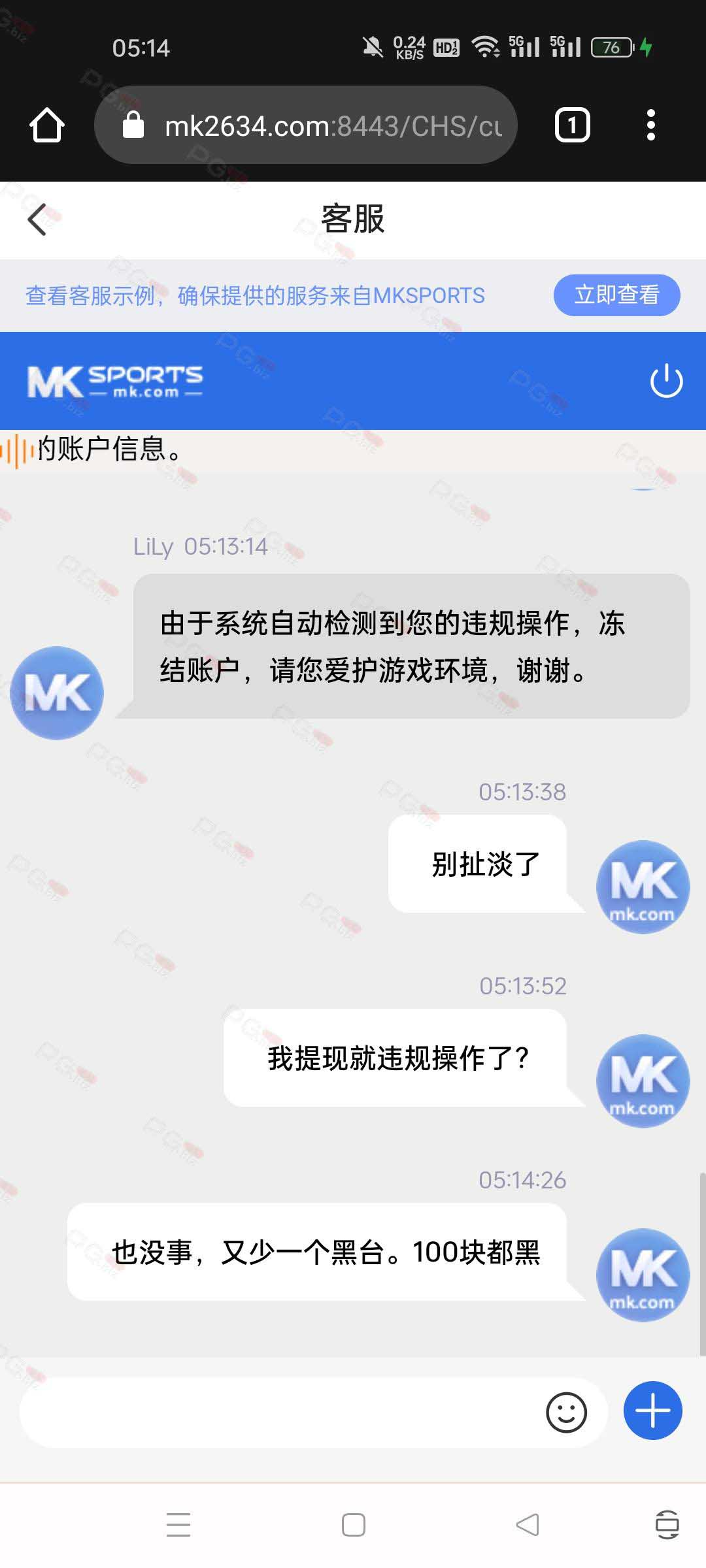Open the emoji picker
706x1568 pixels.
click(x=566, y=1413)
